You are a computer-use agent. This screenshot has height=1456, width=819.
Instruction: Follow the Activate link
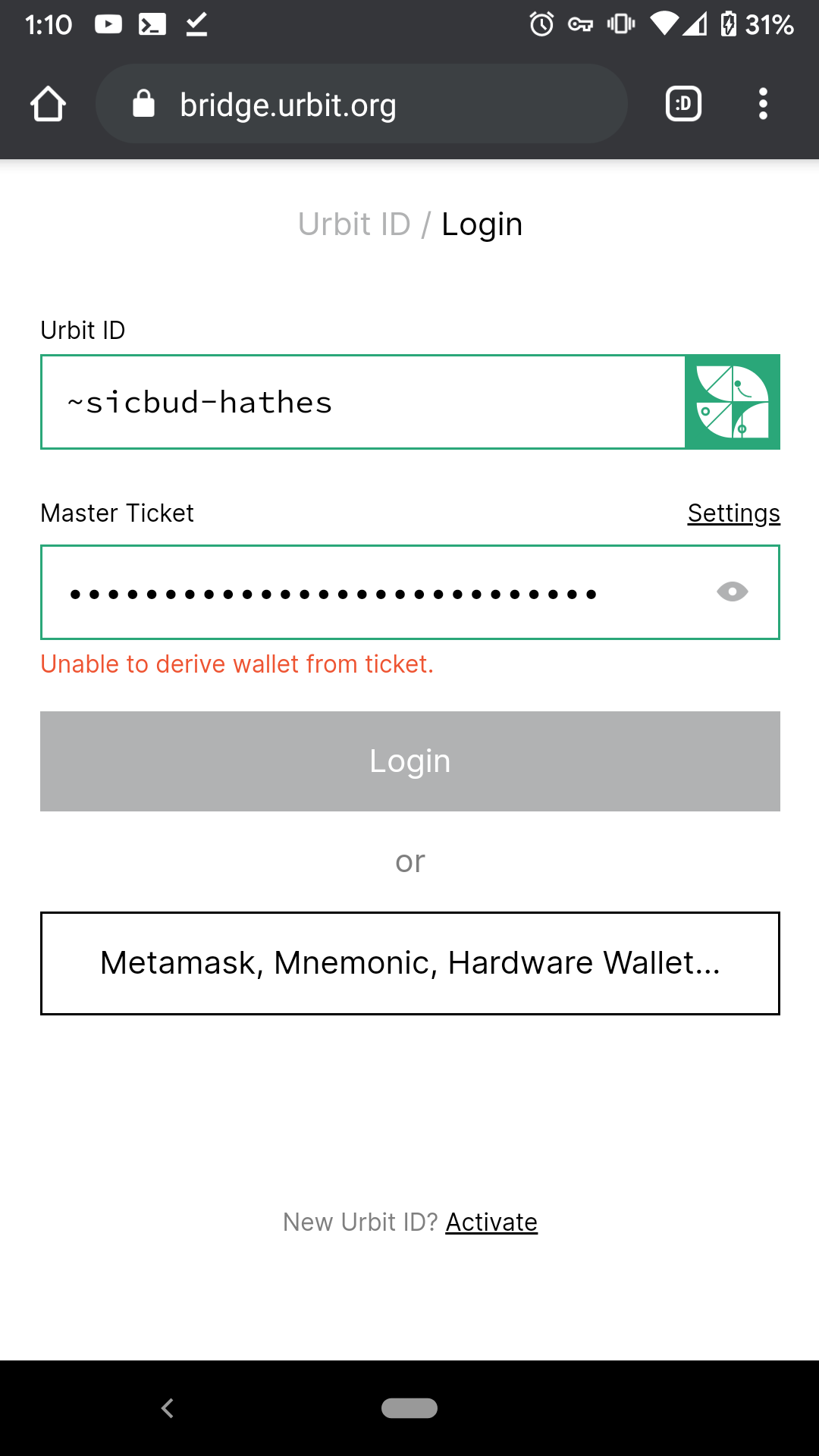tap(491, 1222)
